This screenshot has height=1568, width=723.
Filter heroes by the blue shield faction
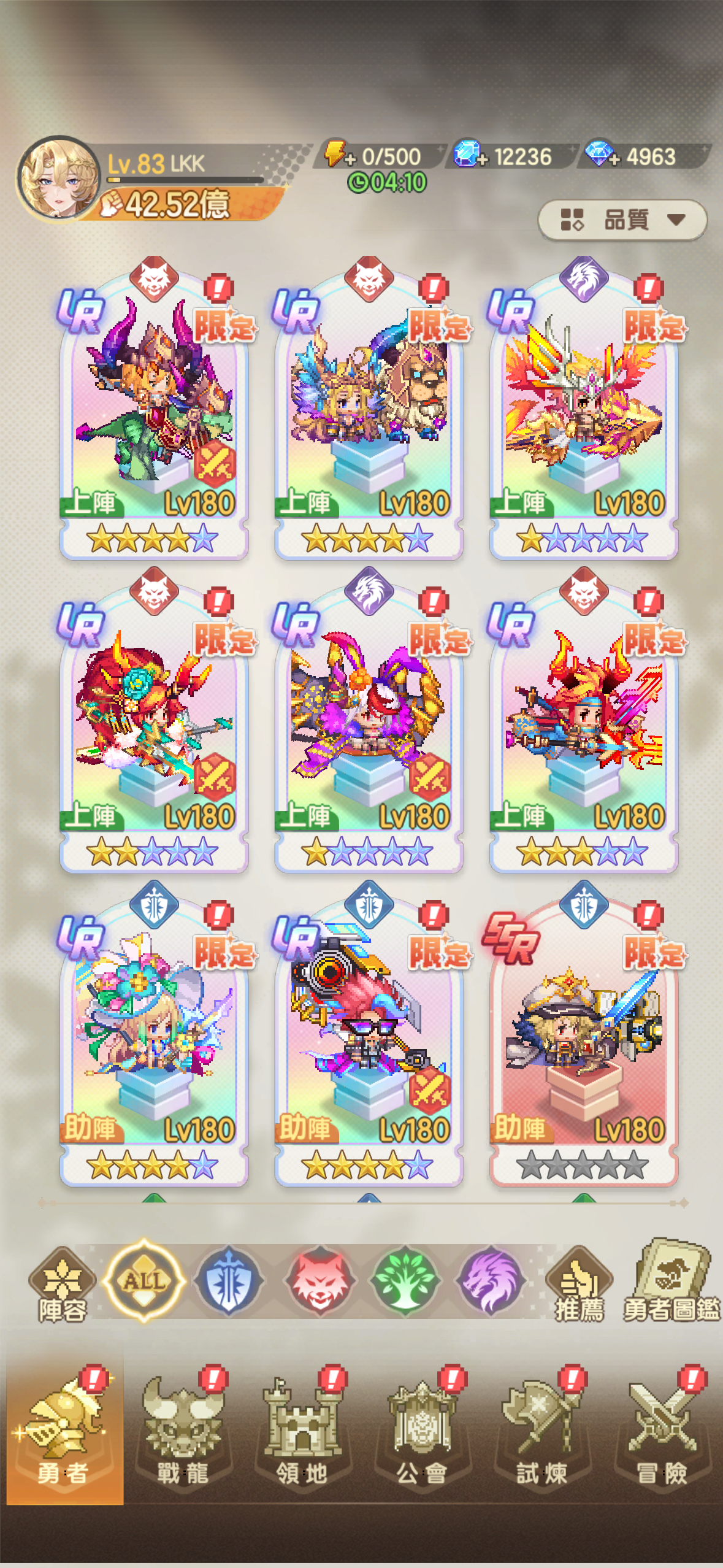coord(229,1281)
